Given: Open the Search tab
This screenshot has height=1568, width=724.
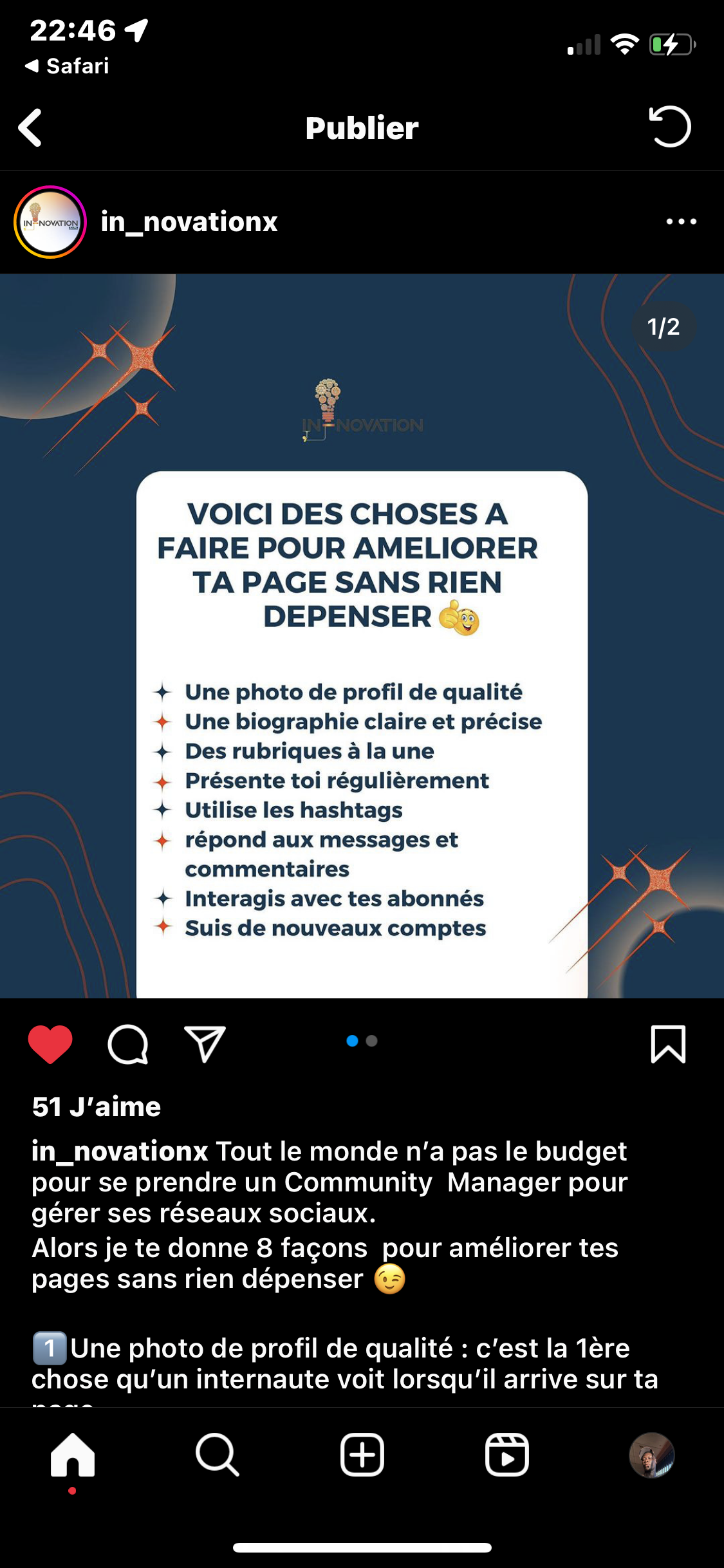Looking at the screenshot, I should point(218,1455).
